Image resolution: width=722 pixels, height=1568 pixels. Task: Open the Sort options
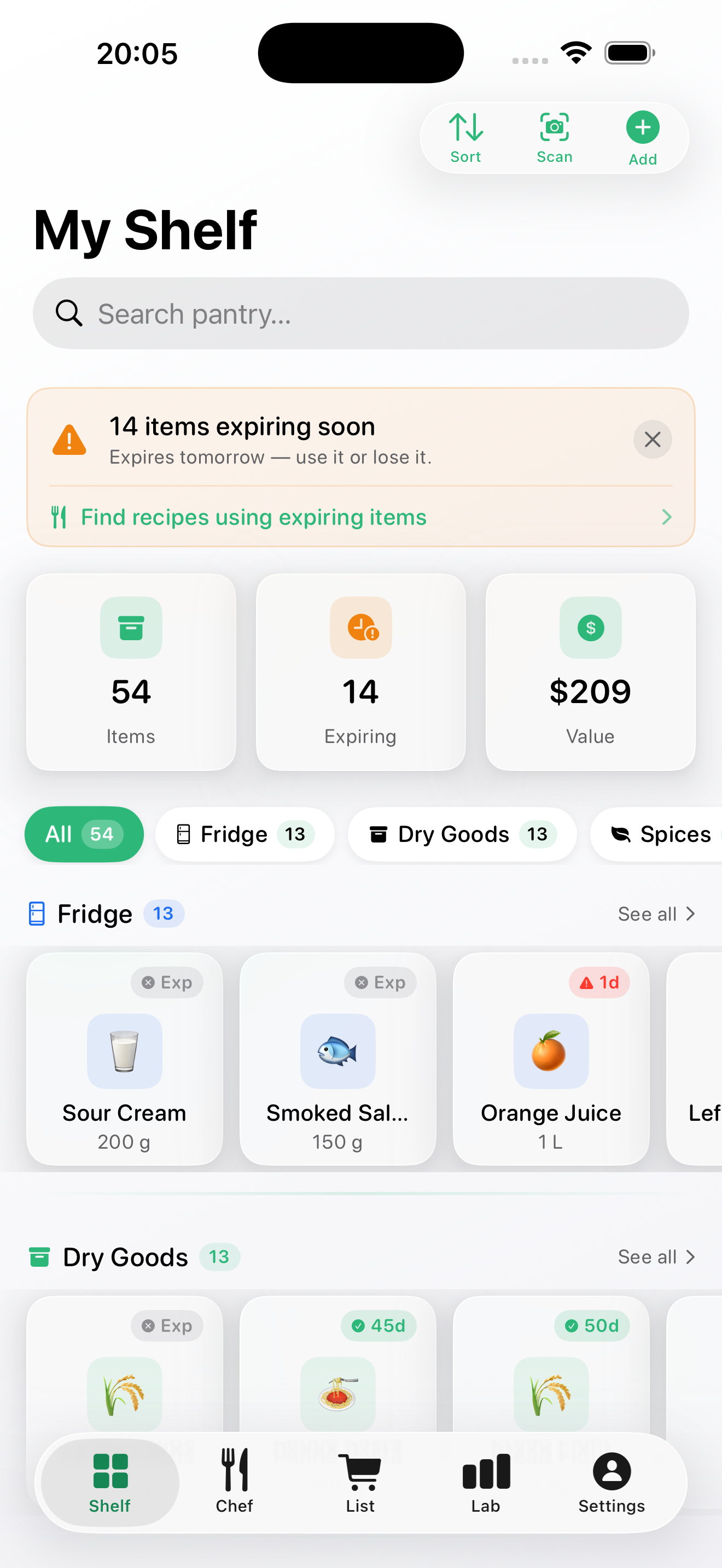click(x=465, y=138)
